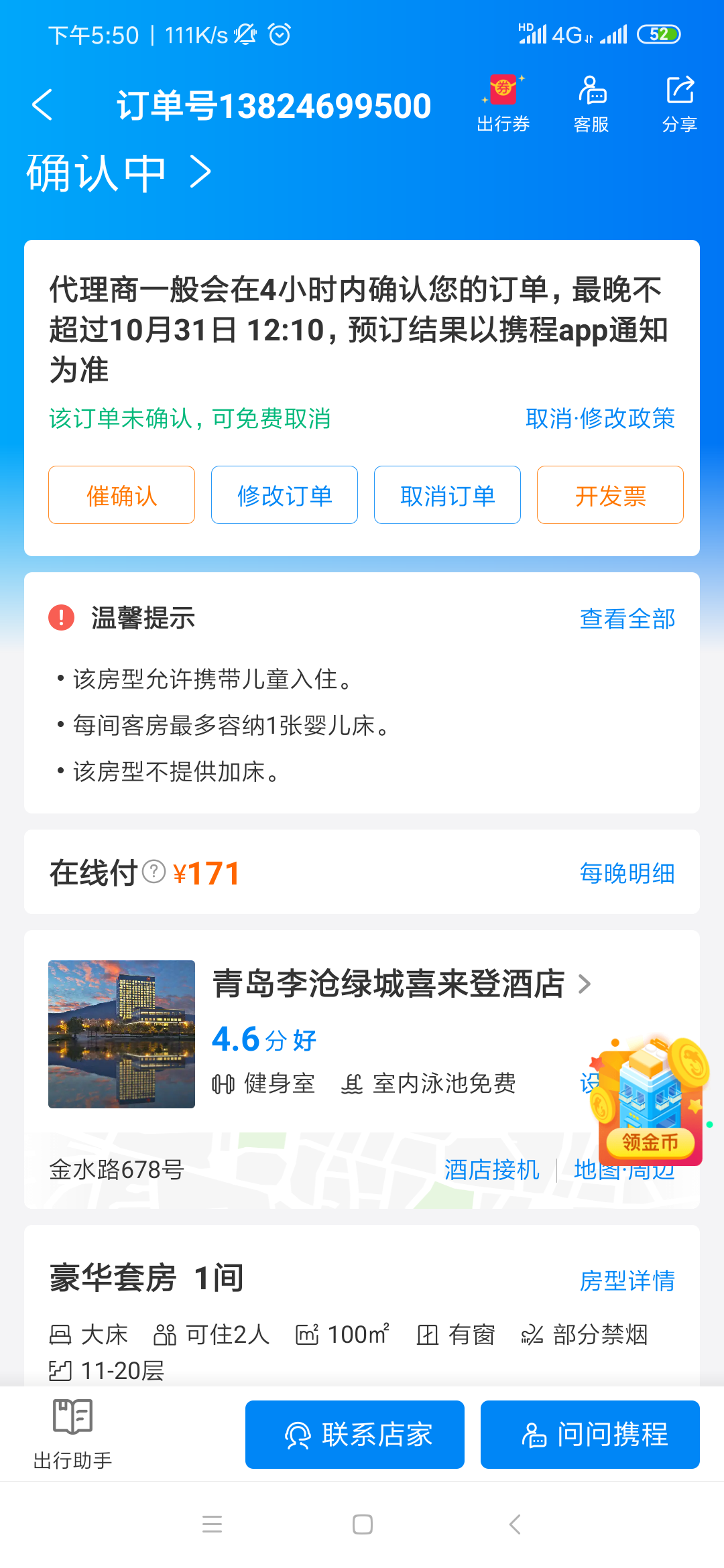Open 查看全部 for all tips
Image resolution: width=724 pixels, height=1568 pixels.
point(627,618)
